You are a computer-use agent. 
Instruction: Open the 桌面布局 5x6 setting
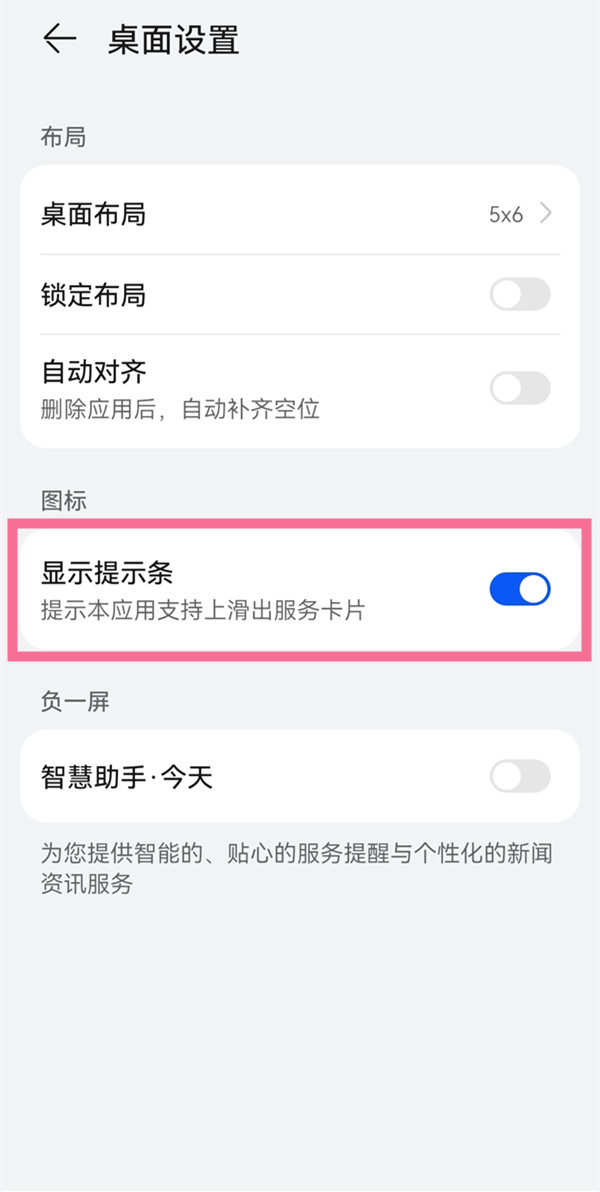click(x=300, y=214)
